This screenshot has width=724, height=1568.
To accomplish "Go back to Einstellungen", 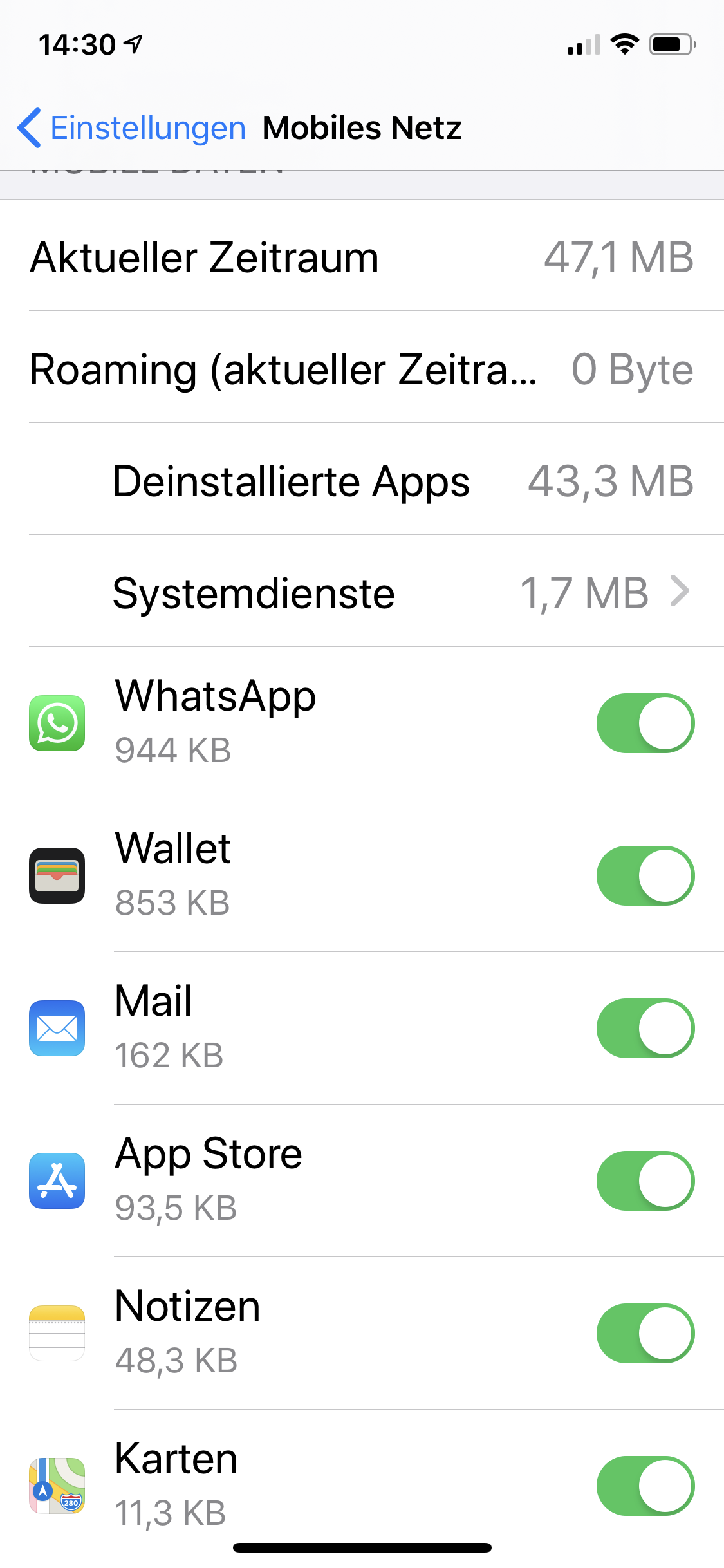I will click(132, 127).
